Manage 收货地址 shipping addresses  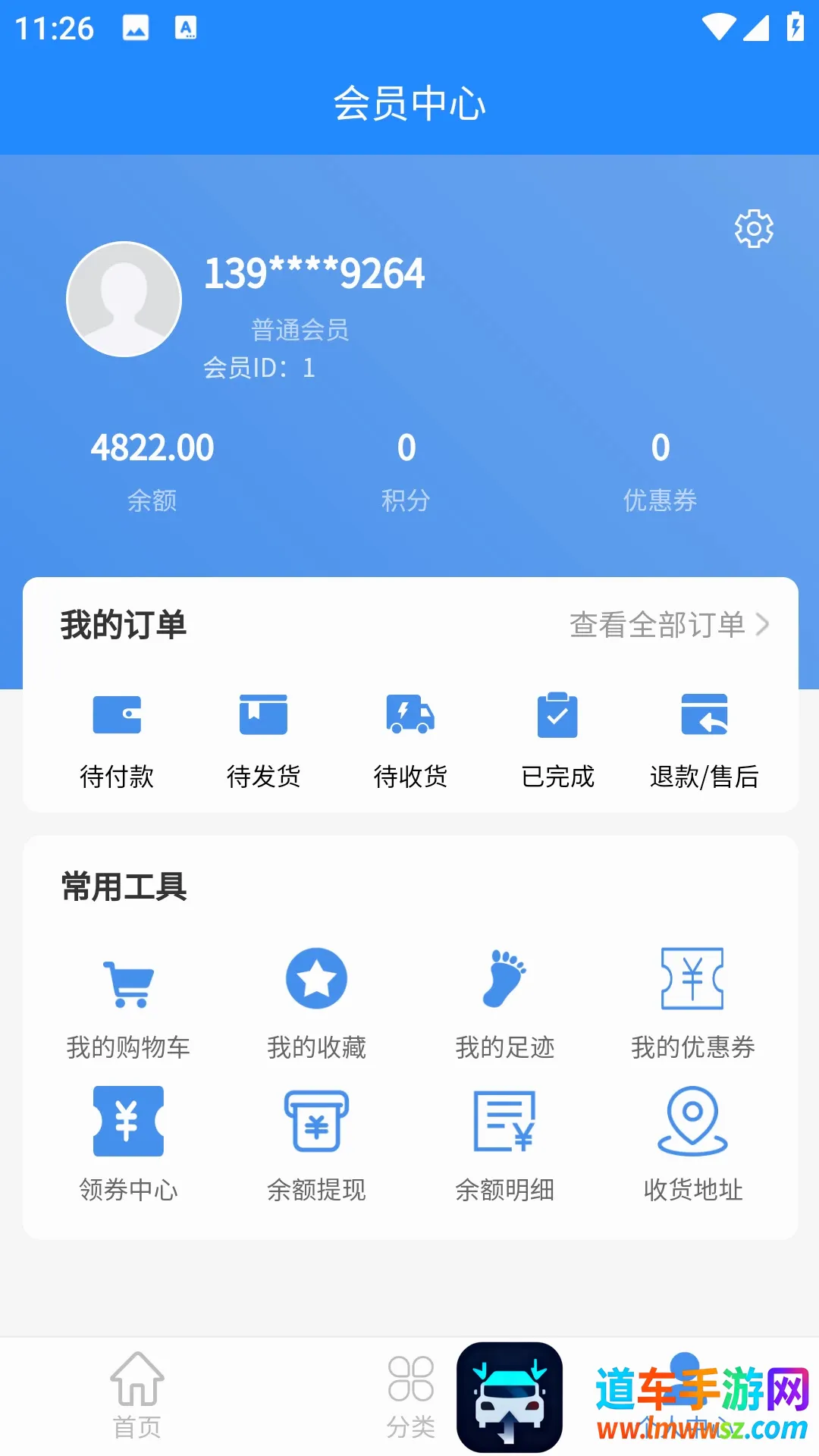(x=692, y=1144)
